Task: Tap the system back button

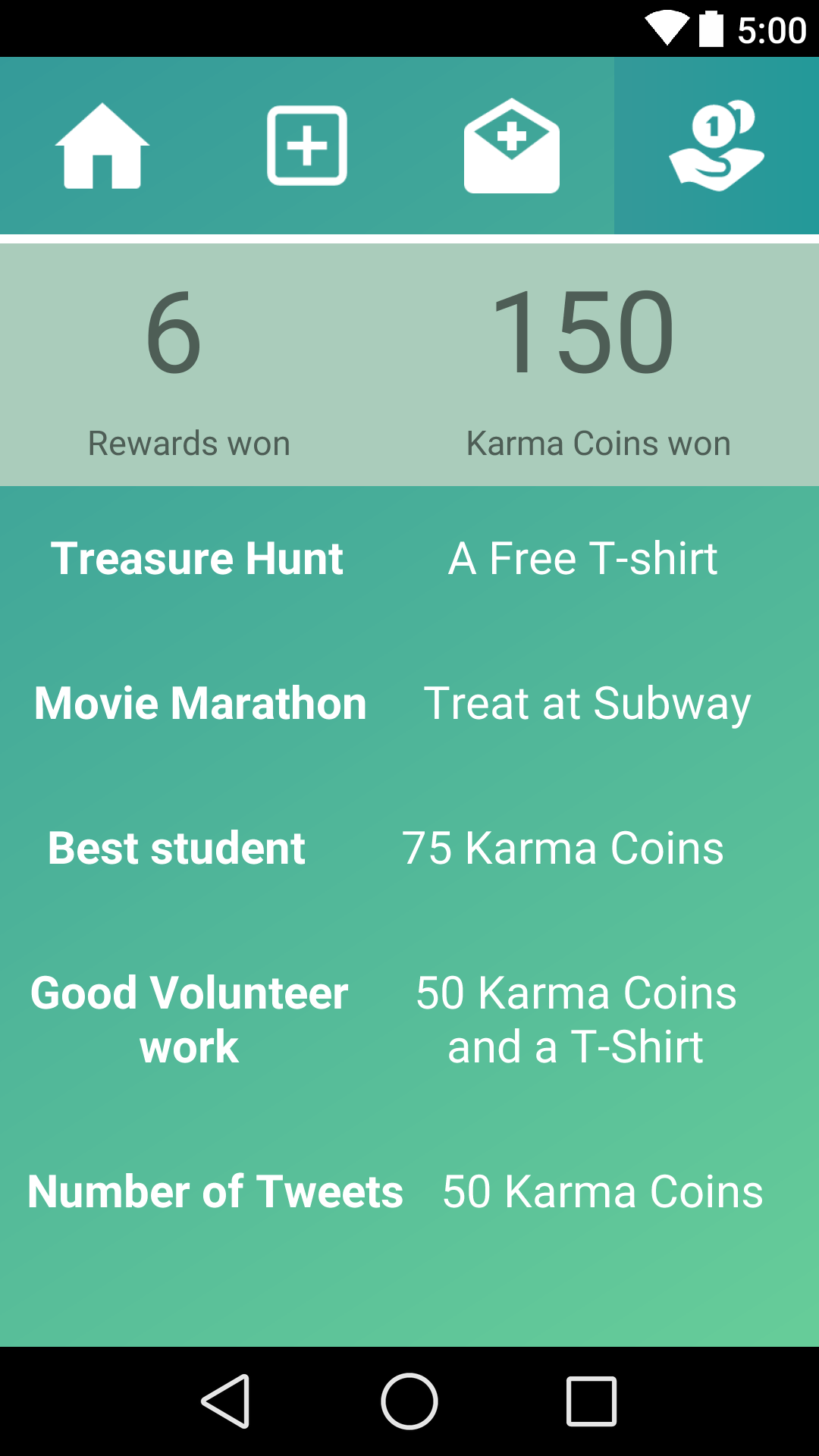Action: [x=226, y=1401]
